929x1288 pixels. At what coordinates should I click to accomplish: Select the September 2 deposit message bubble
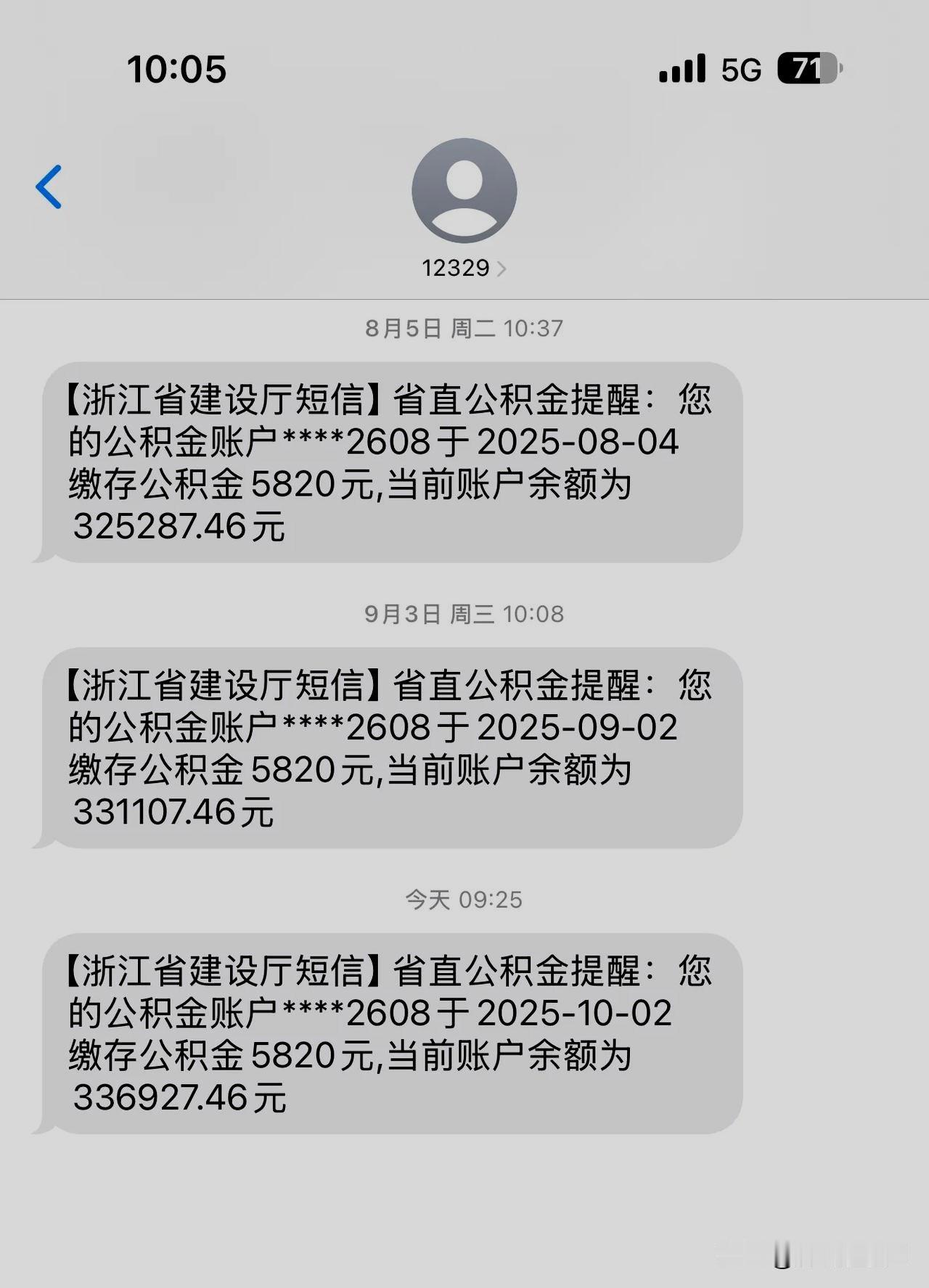(399, 746)
